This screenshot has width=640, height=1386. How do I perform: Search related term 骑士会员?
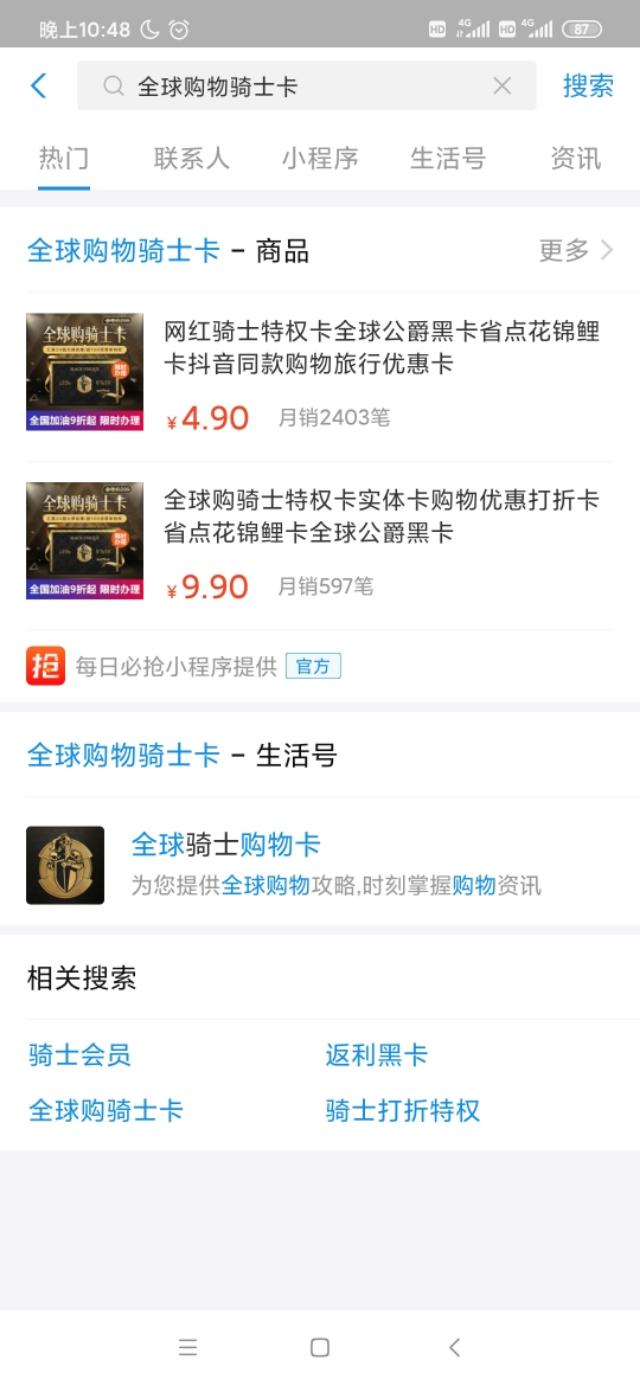pyautogui.click(x=80, y=1055)
